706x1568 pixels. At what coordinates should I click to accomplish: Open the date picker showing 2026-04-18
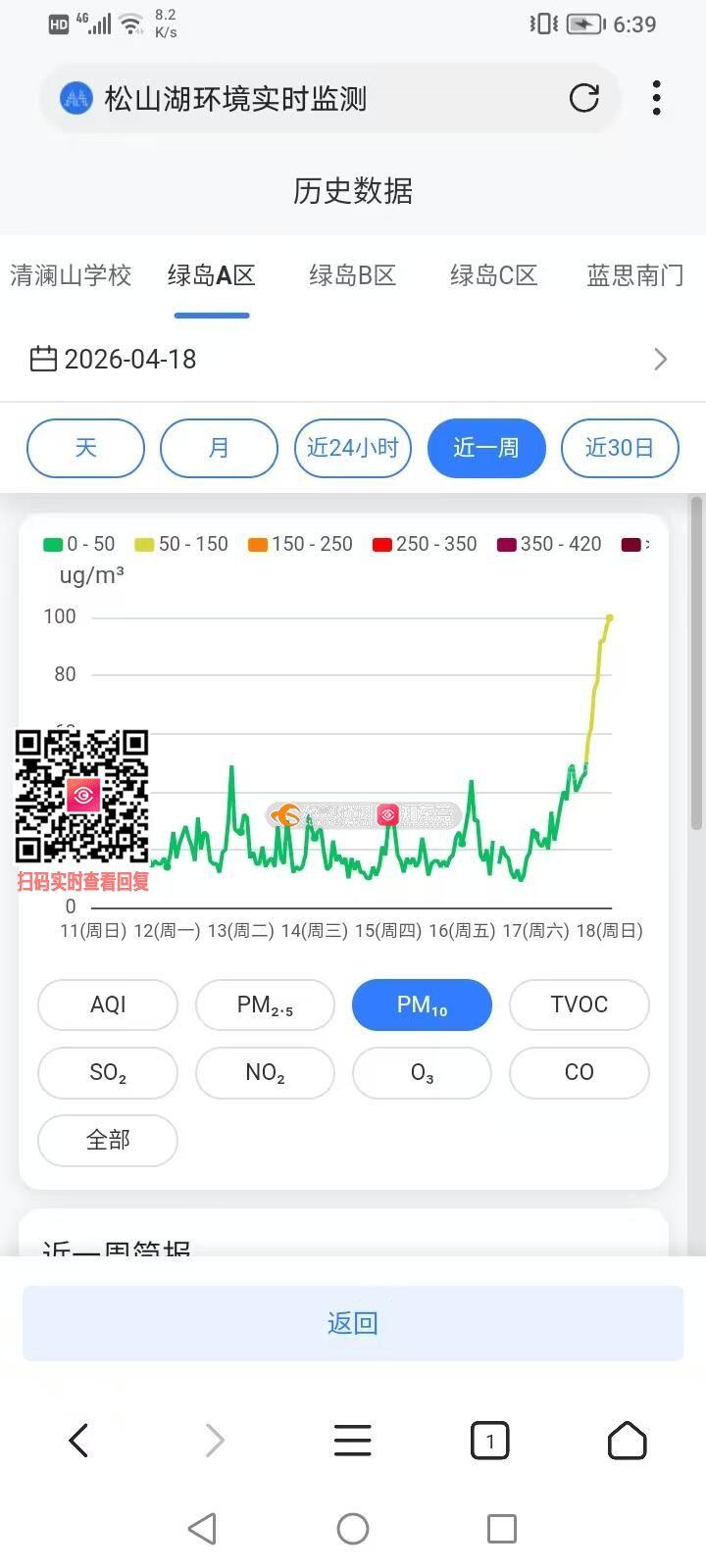point(129,360)
